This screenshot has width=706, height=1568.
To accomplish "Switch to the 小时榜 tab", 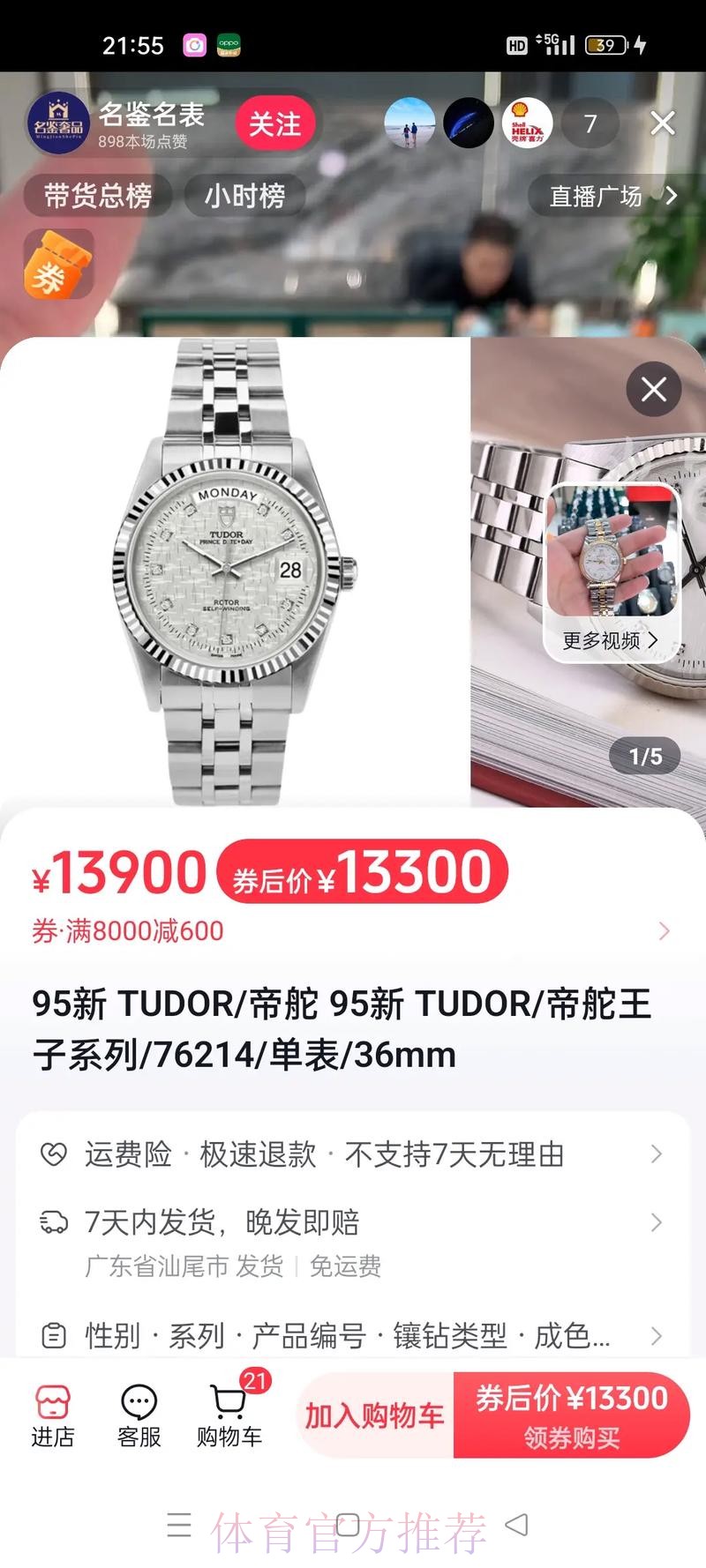I will [x=244, y=196].
